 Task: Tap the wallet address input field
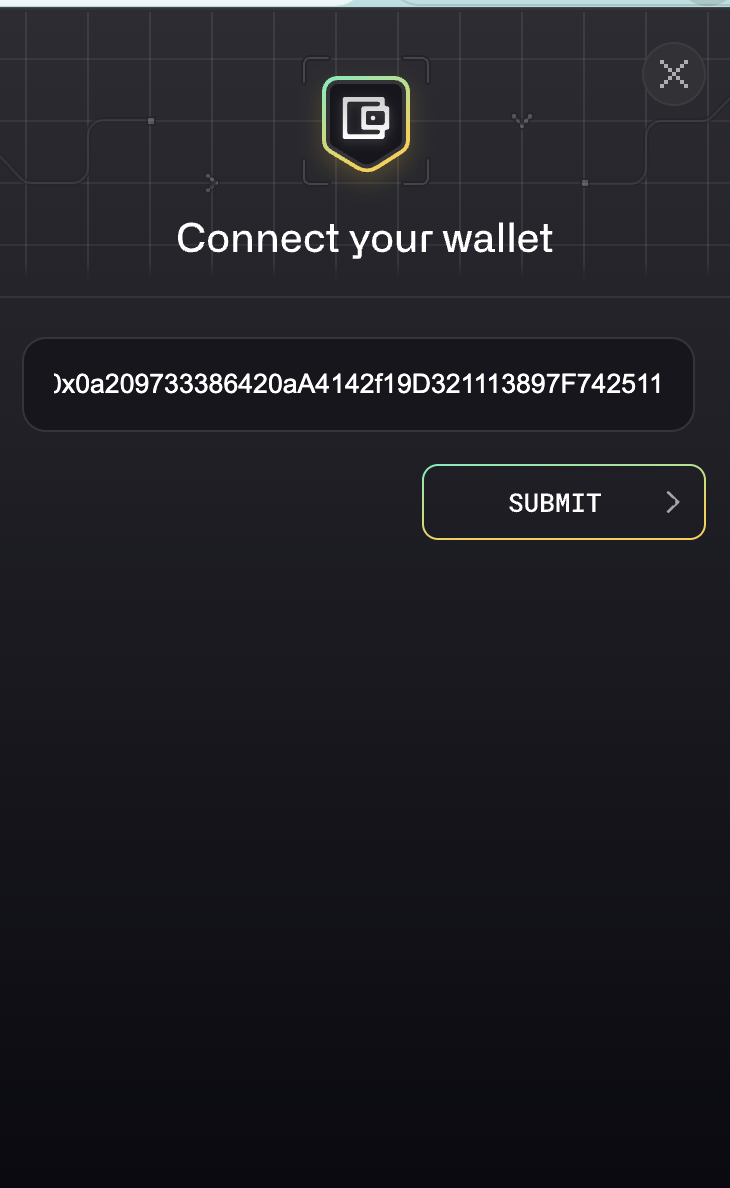358,385
